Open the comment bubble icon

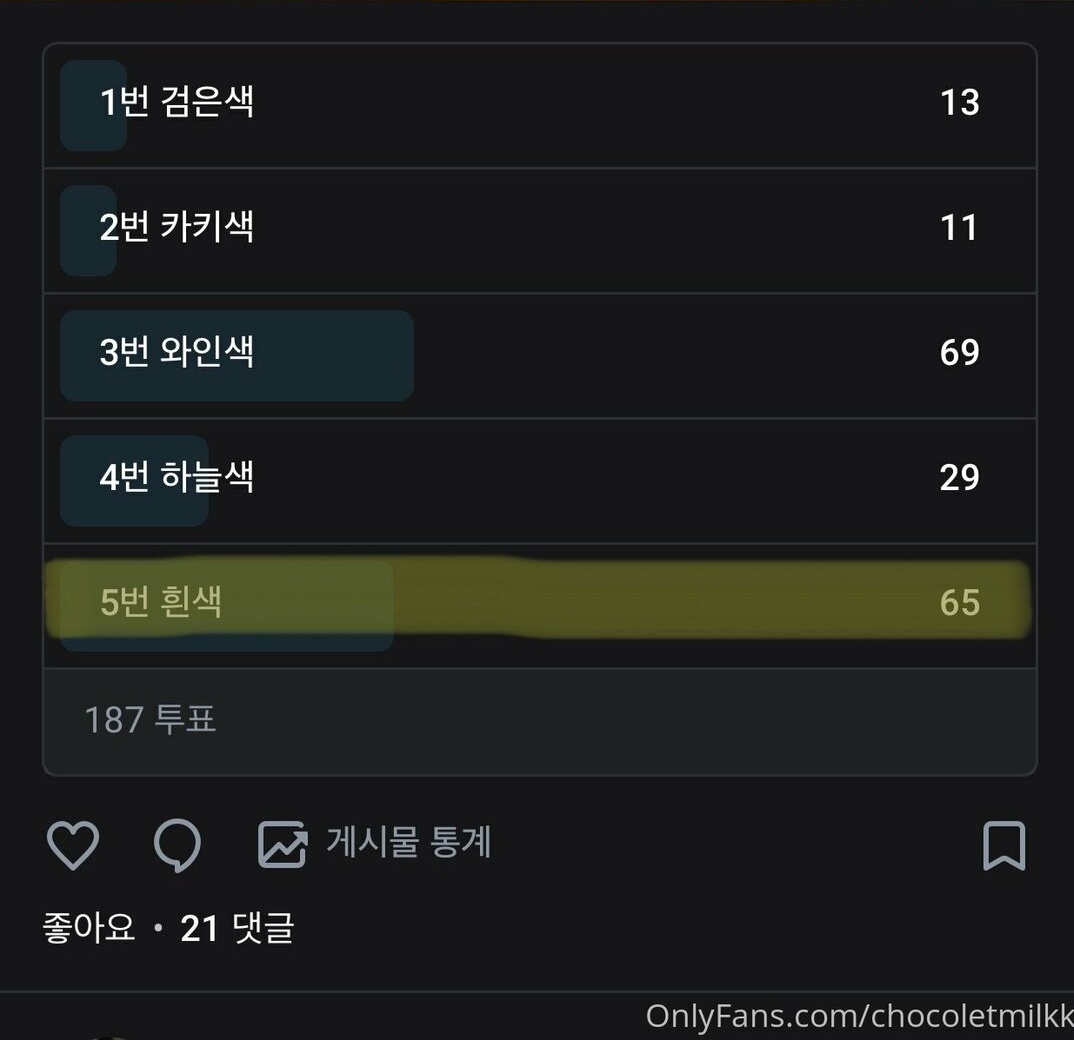177,845
